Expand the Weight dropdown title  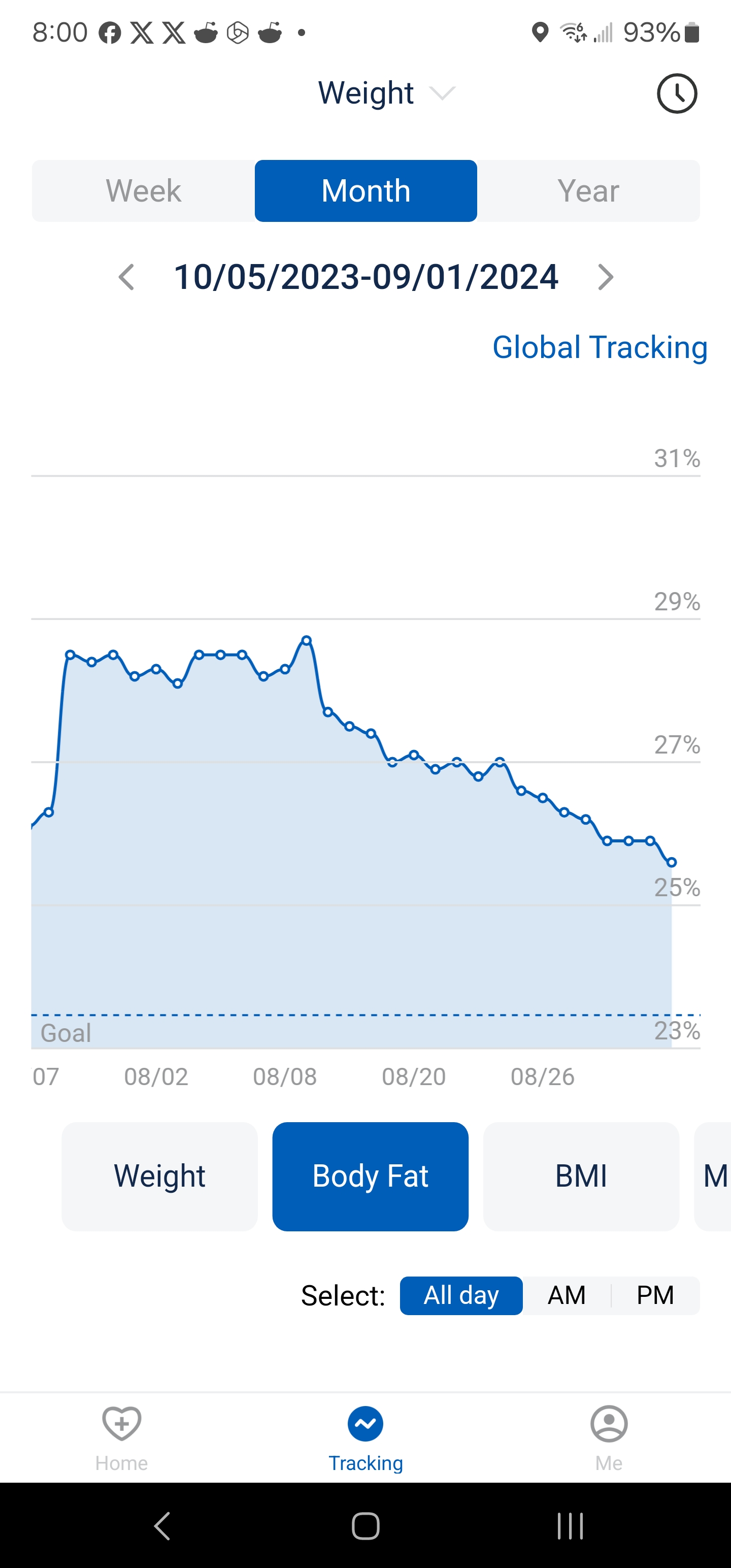(385, 93)
